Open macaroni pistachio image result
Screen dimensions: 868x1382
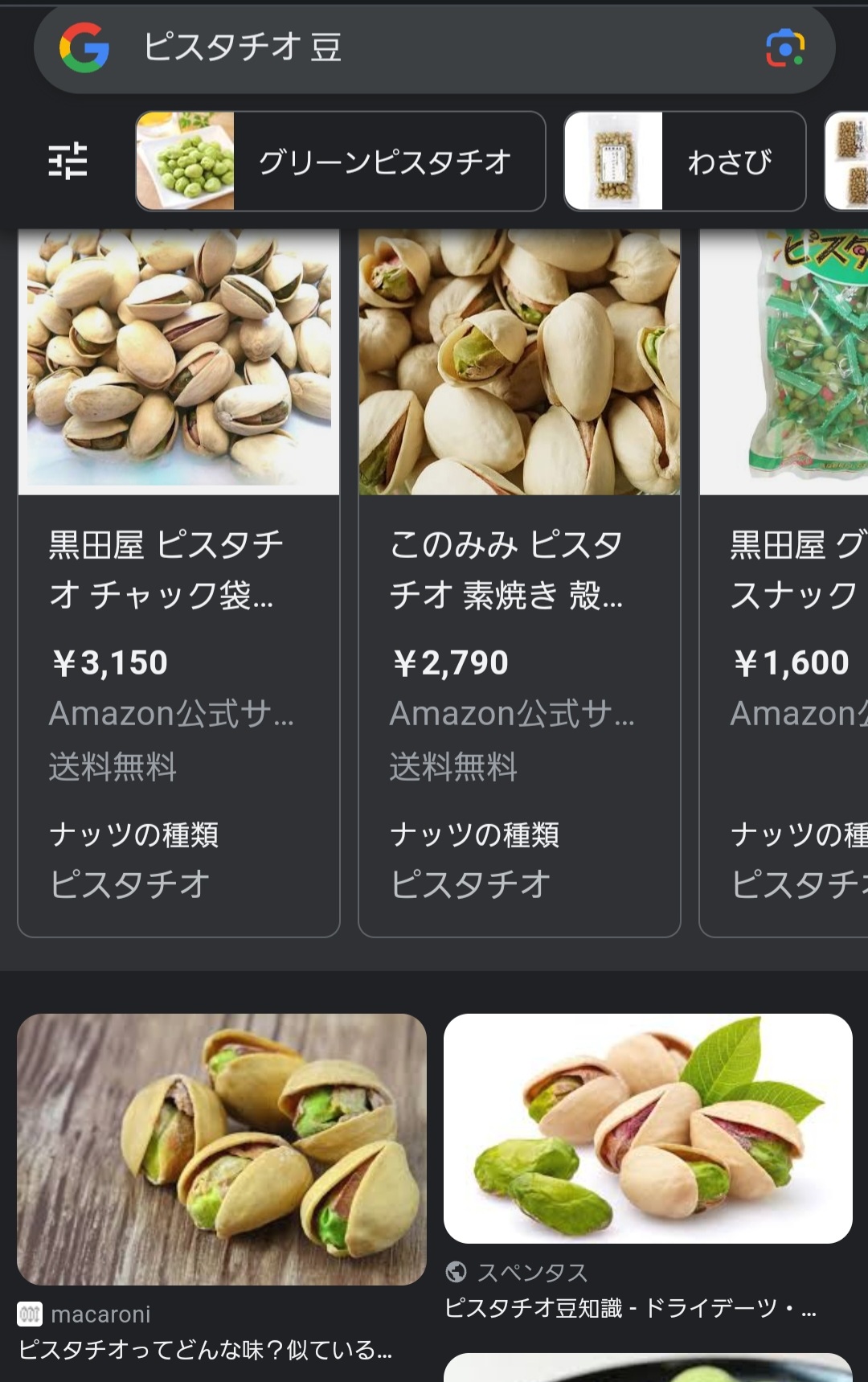point(221,1150)
